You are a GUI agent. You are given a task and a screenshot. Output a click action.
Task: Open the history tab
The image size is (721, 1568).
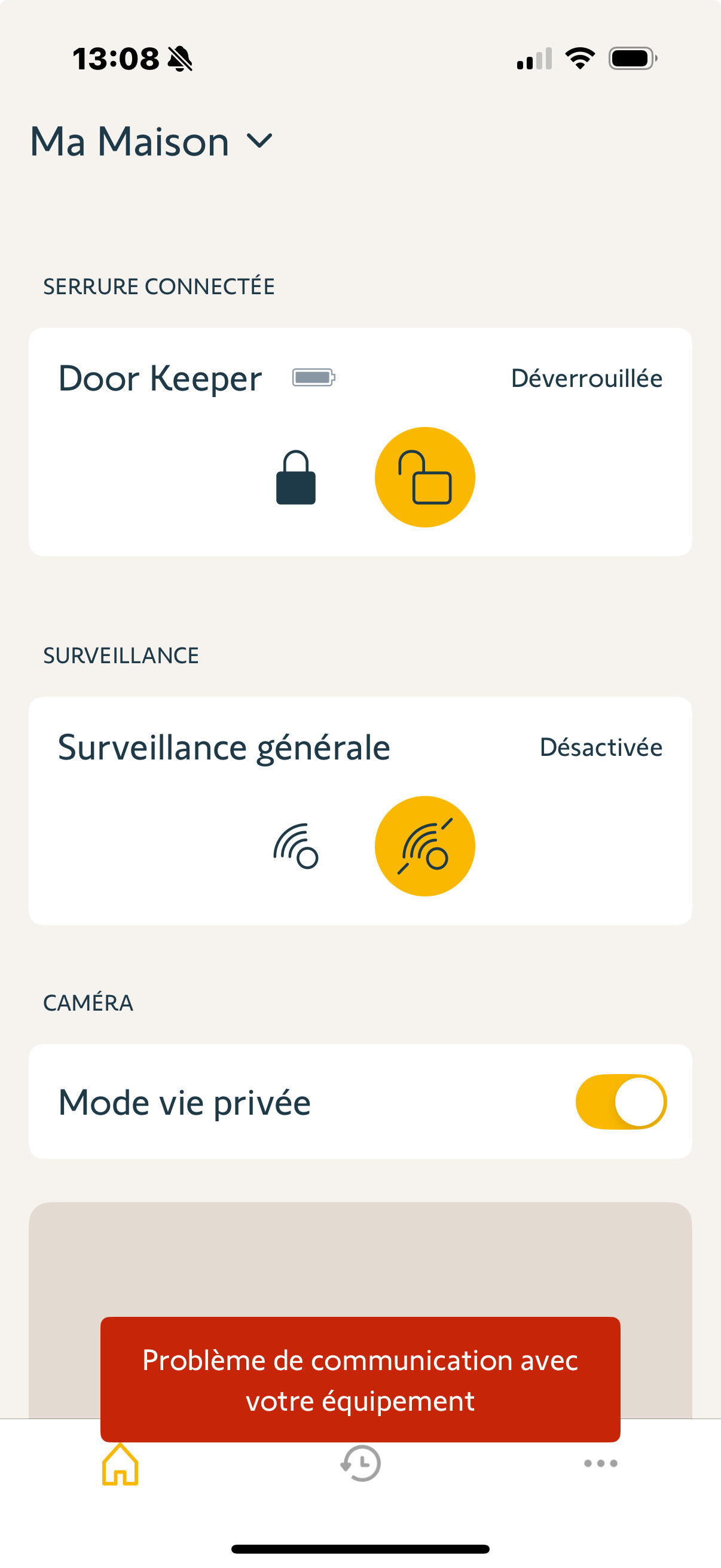pos(360,1463)
